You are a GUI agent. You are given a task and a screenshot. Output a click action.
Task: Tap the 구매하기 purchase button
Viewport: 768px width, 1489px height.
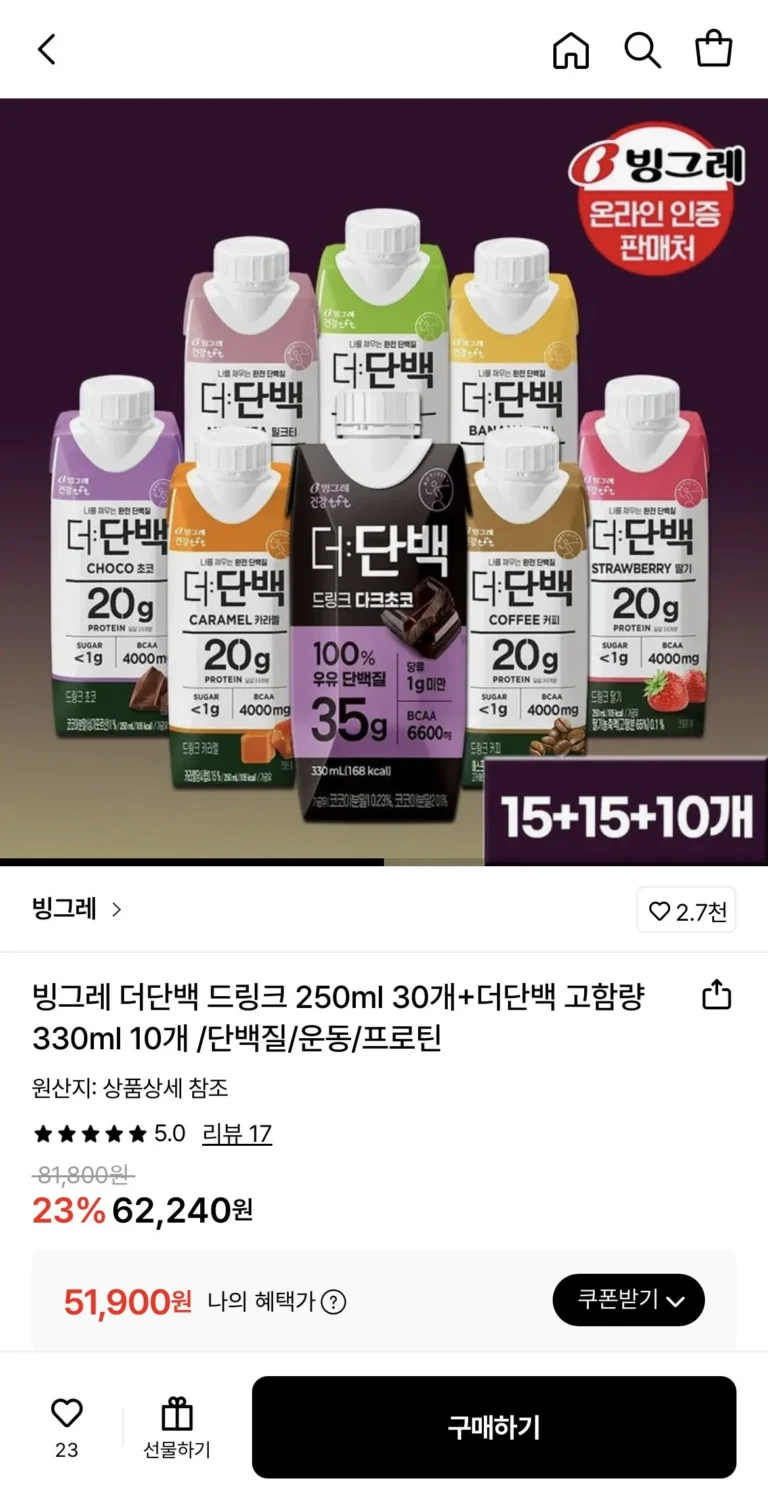[x=493, y=1427]
